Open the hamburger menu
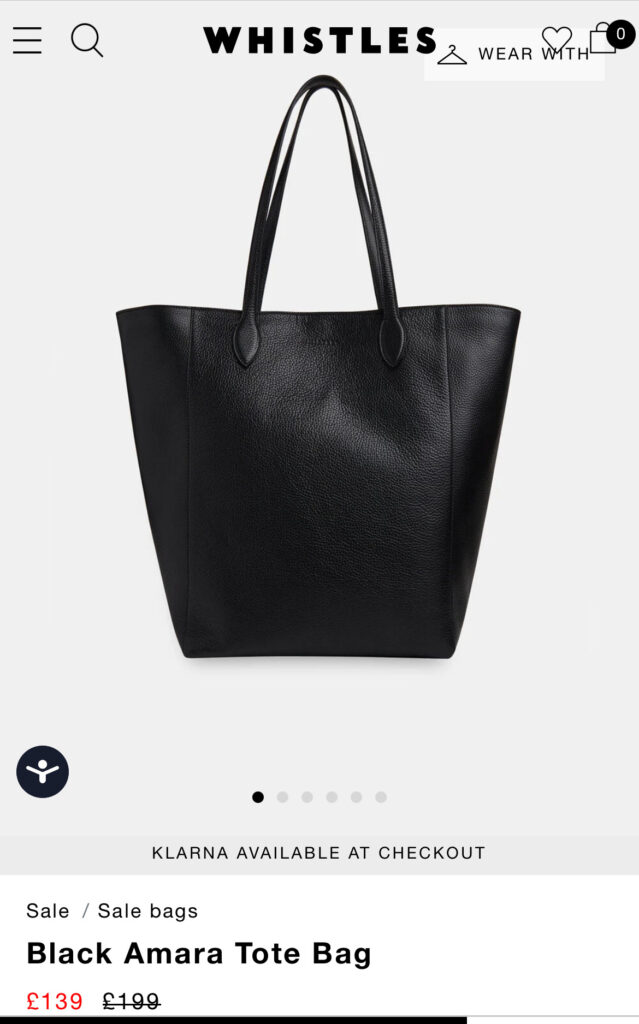This screenshot has width=639, height=1024. click(27, 40)
